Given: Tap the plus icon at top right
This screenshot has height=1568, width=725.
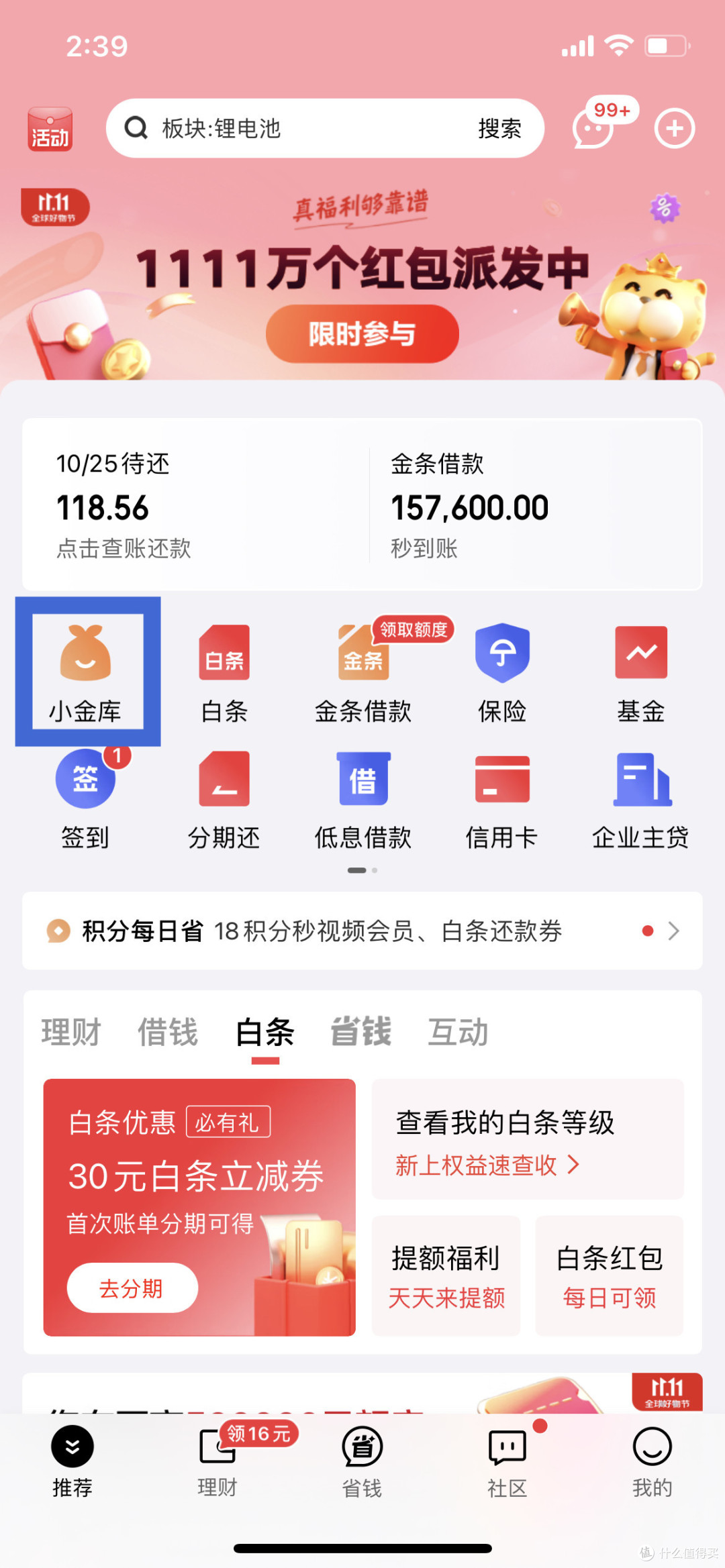Looking at the screenshot, I should [x=673, y=129].
